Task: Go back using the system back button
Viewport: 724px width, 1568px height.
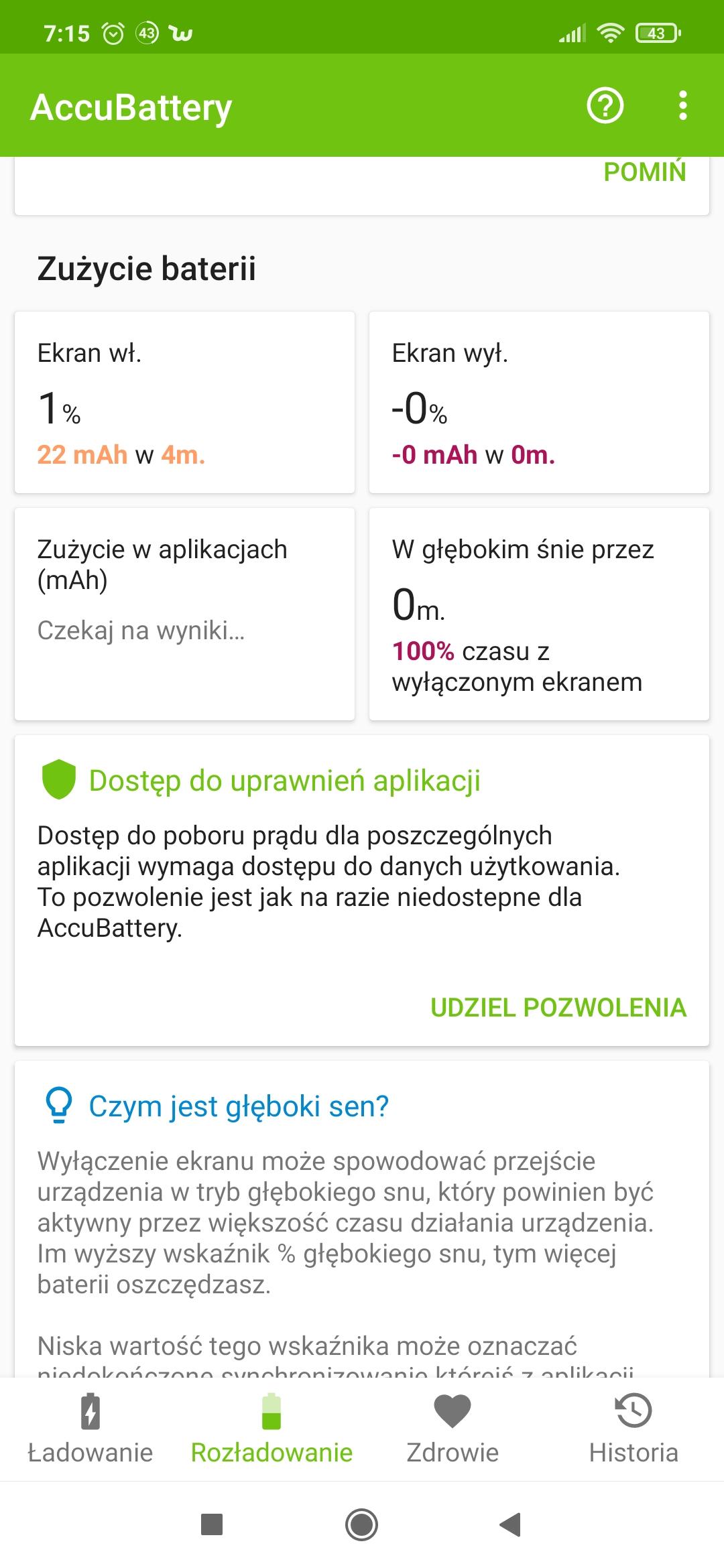Action: pos(510,1524)
